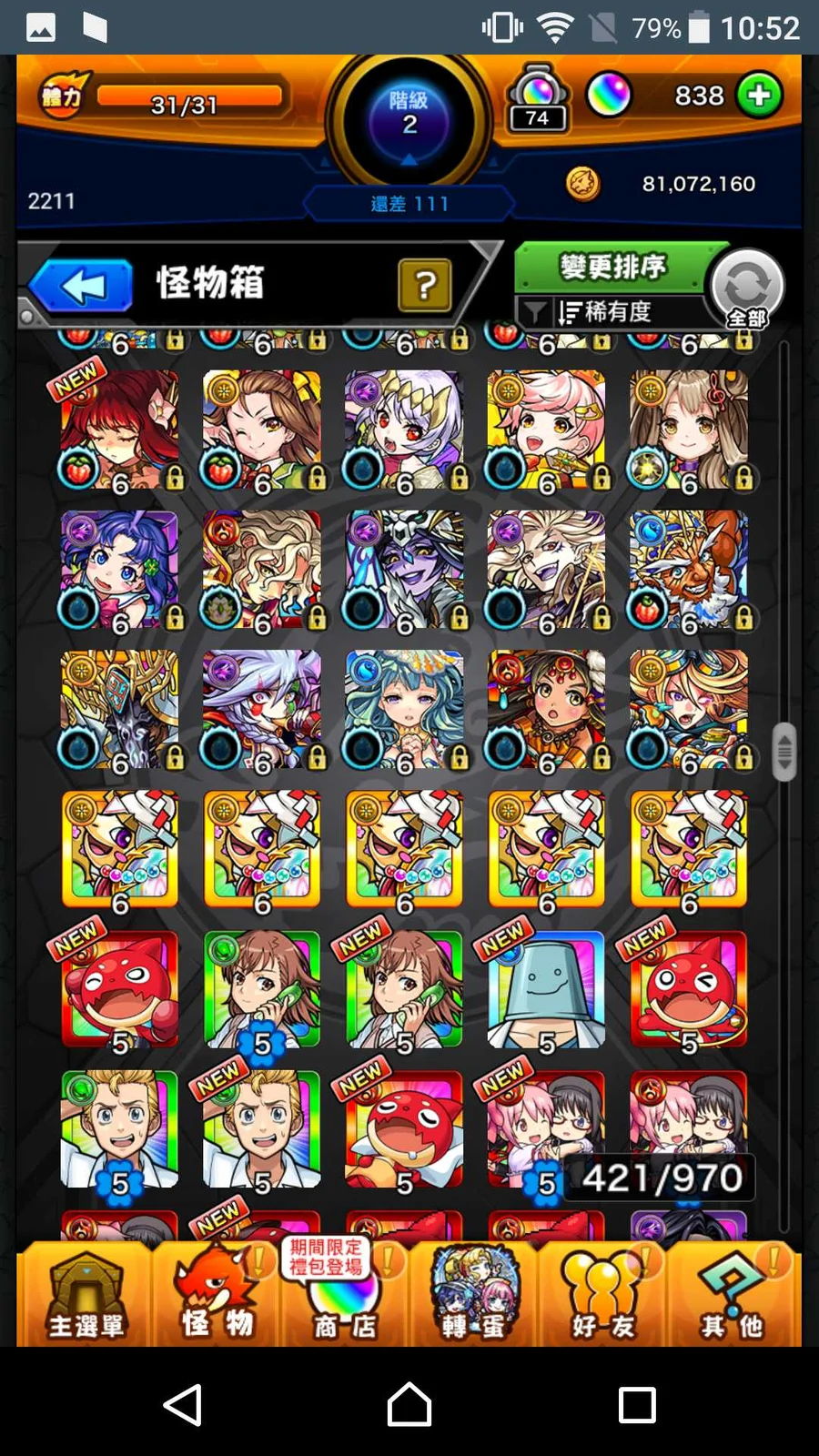Open the 稀有度 sort filter dropdown

(x=605, y=312)
